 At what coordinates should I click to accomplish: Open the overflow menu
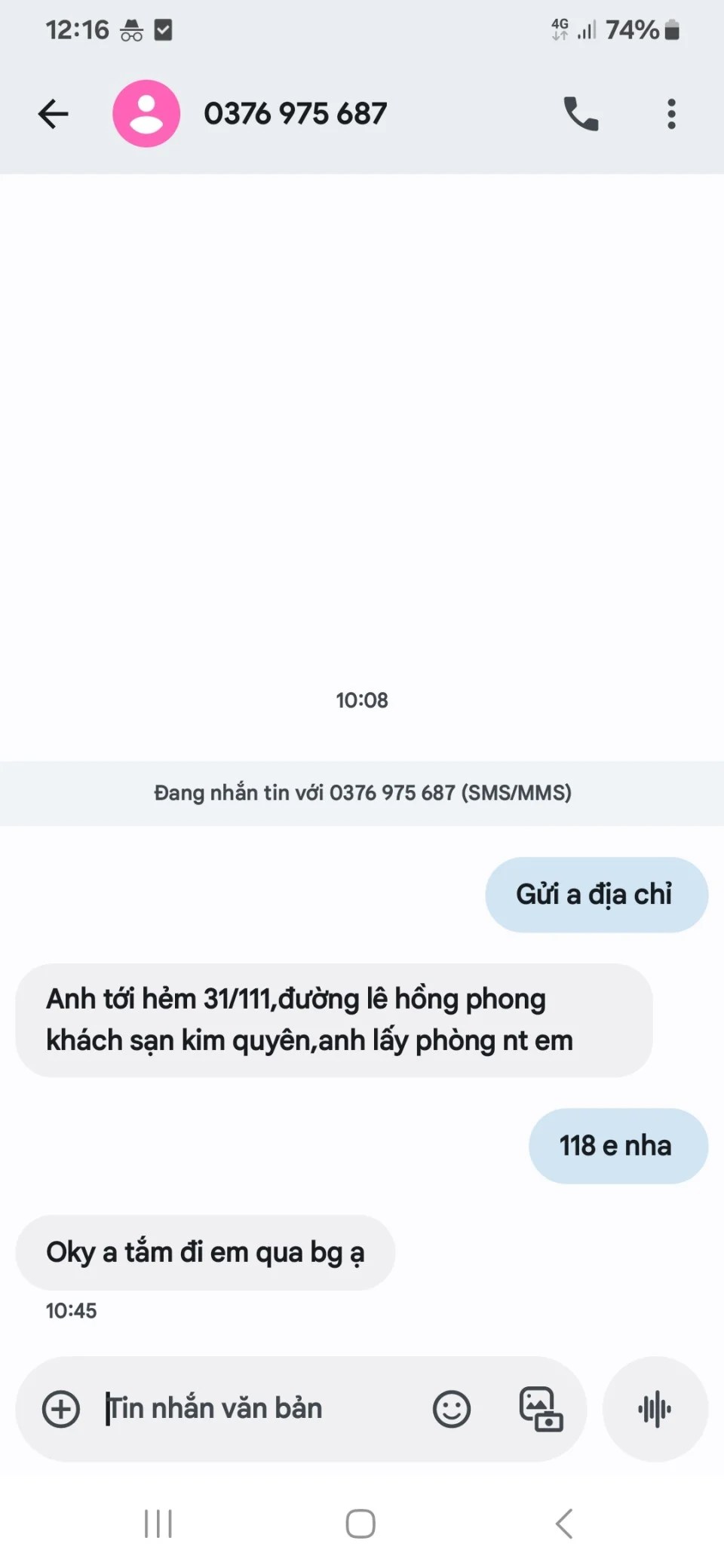tap(671, 114)
